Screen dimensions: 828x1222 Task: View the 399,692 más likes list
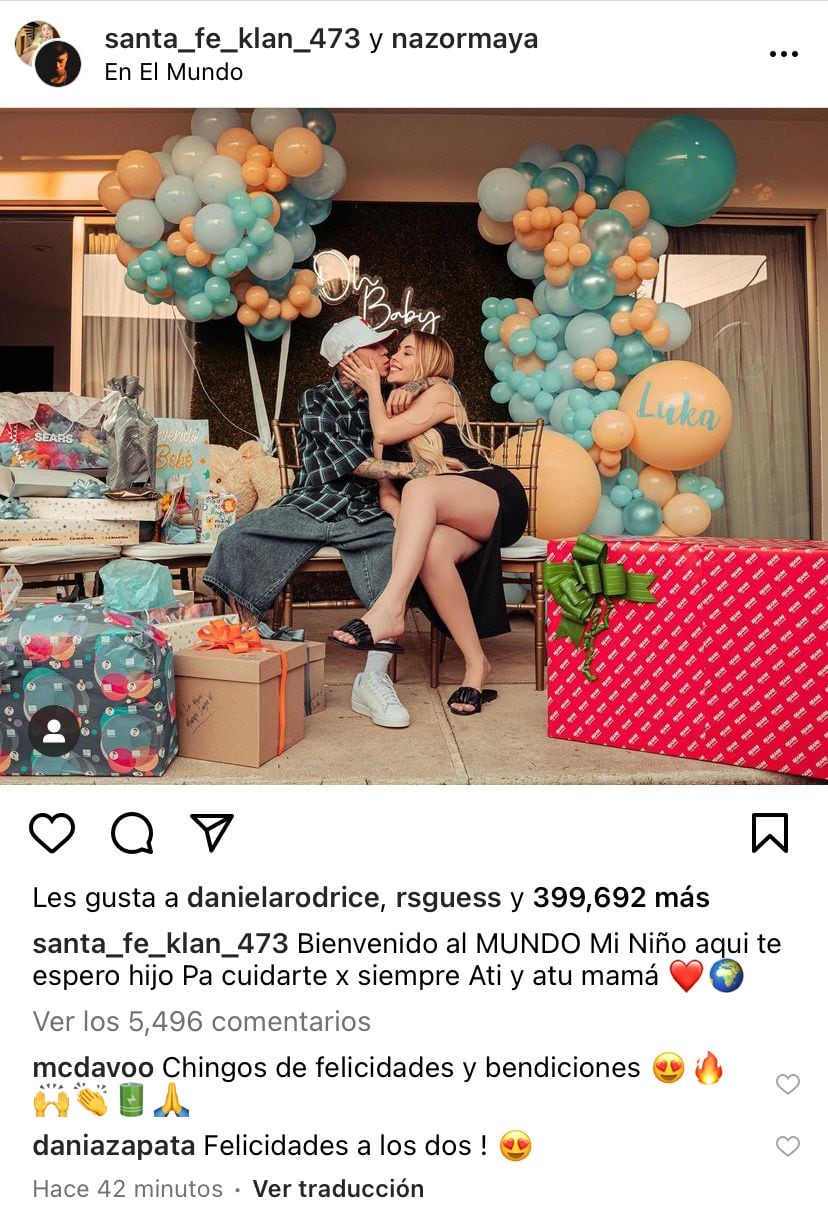[x=620, y=898]
